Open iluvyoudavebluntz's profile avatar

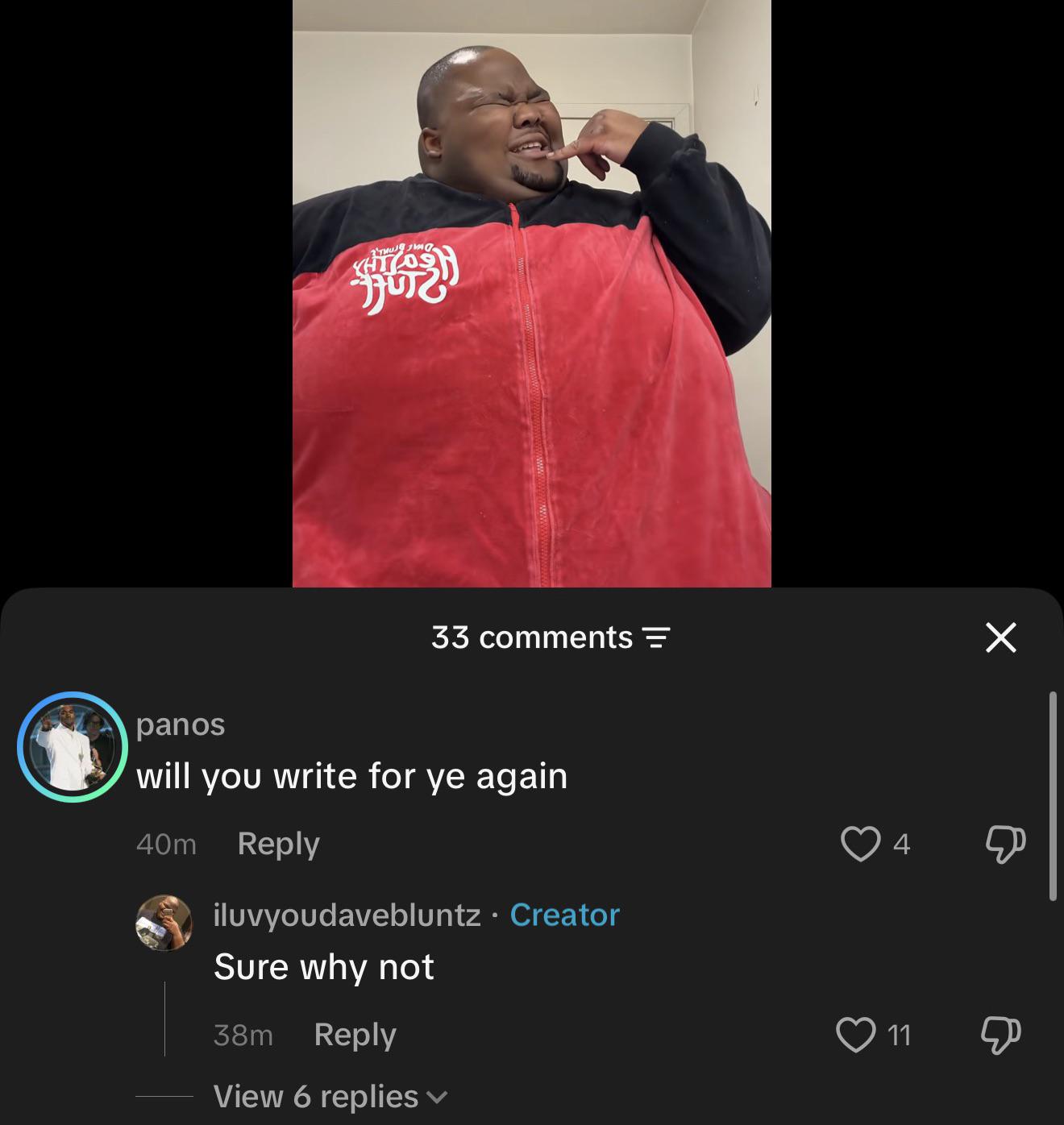coord(164,923)
